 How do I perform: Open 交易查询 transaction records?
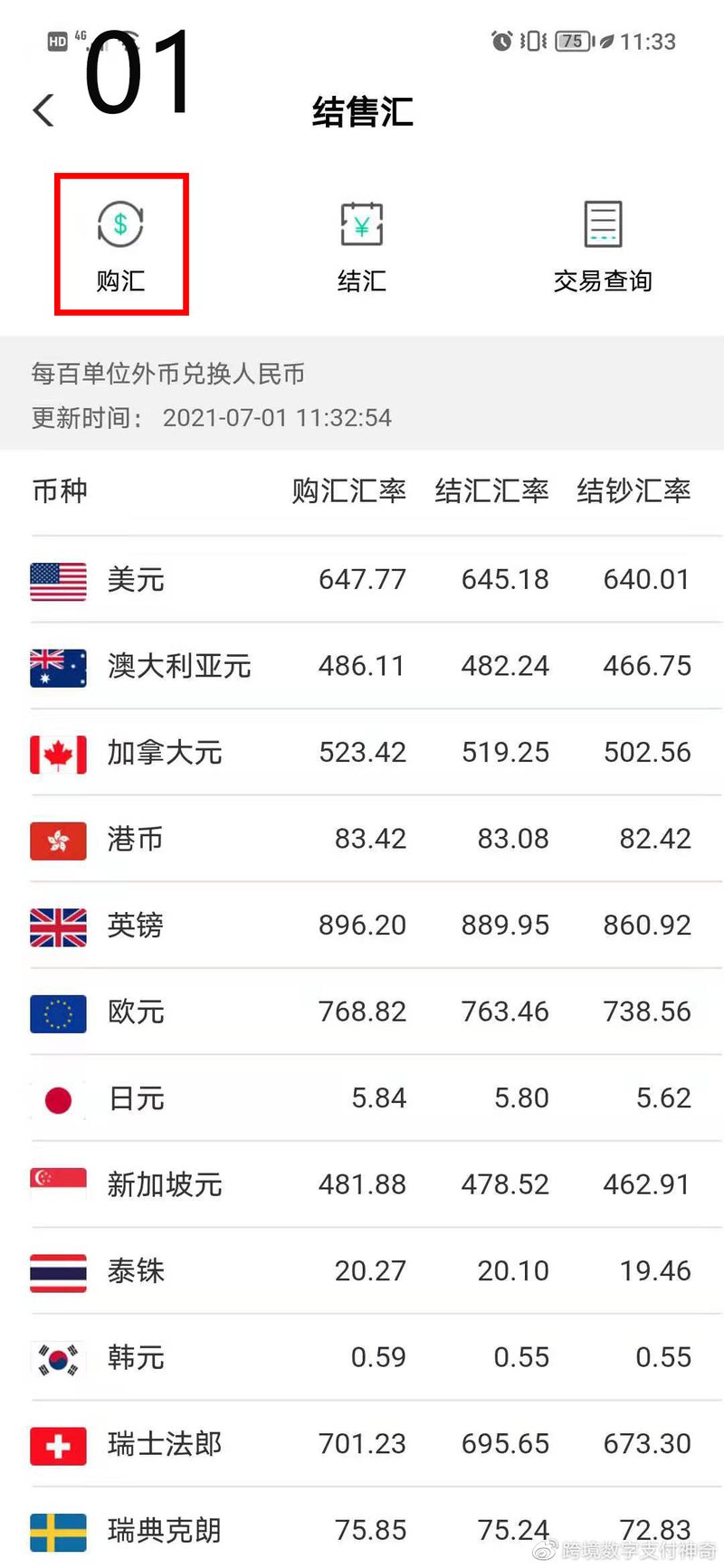[603, 246]
